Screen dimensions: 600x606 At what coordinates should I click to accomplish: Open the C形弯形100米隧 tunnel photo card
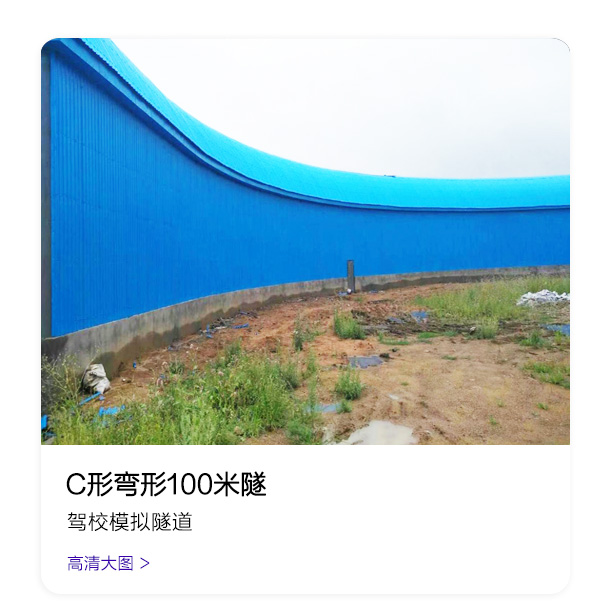pos(305,242)
